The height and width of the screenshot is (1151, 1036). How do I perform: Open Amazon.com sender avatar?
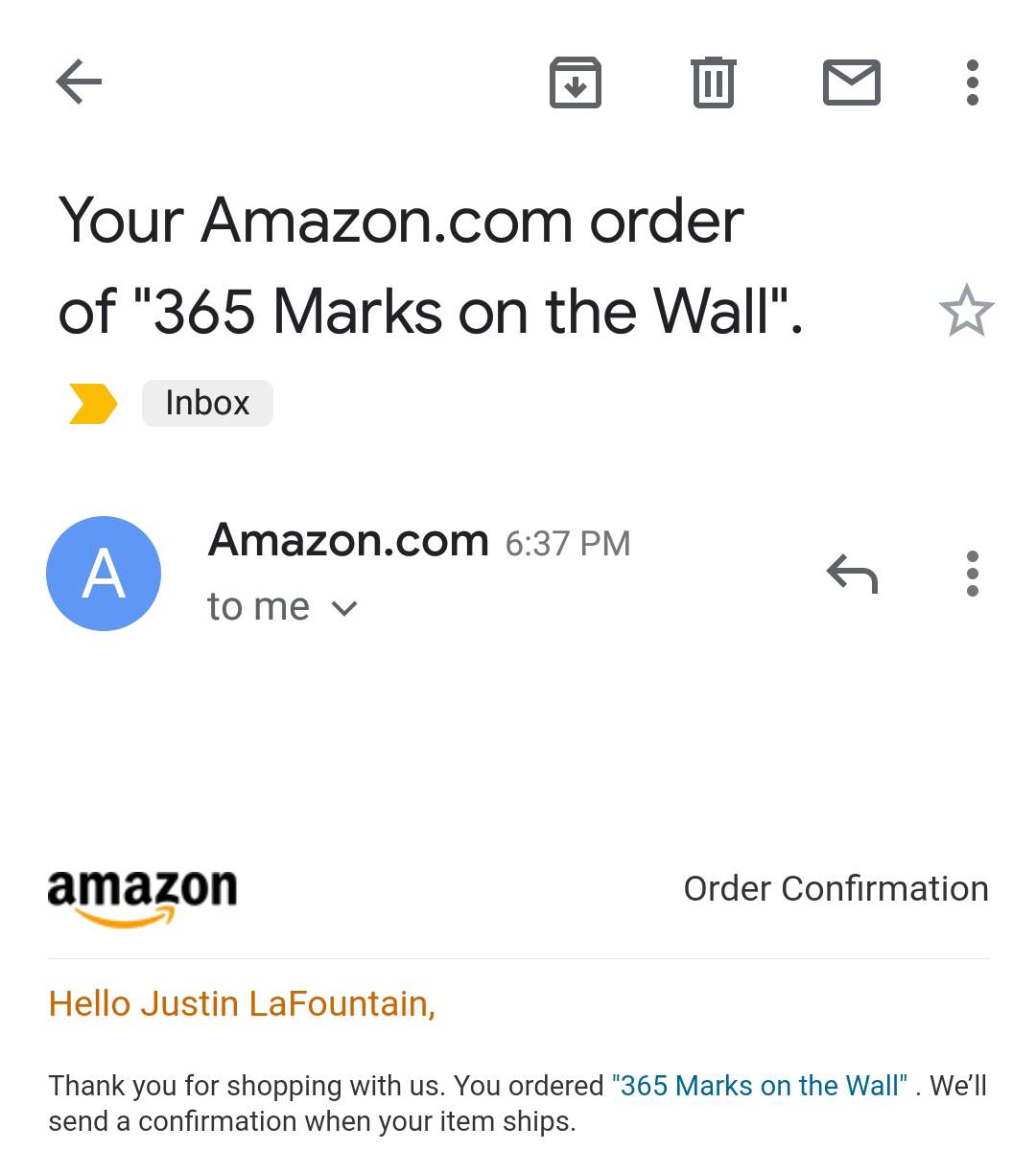click(x=104, y=574)
